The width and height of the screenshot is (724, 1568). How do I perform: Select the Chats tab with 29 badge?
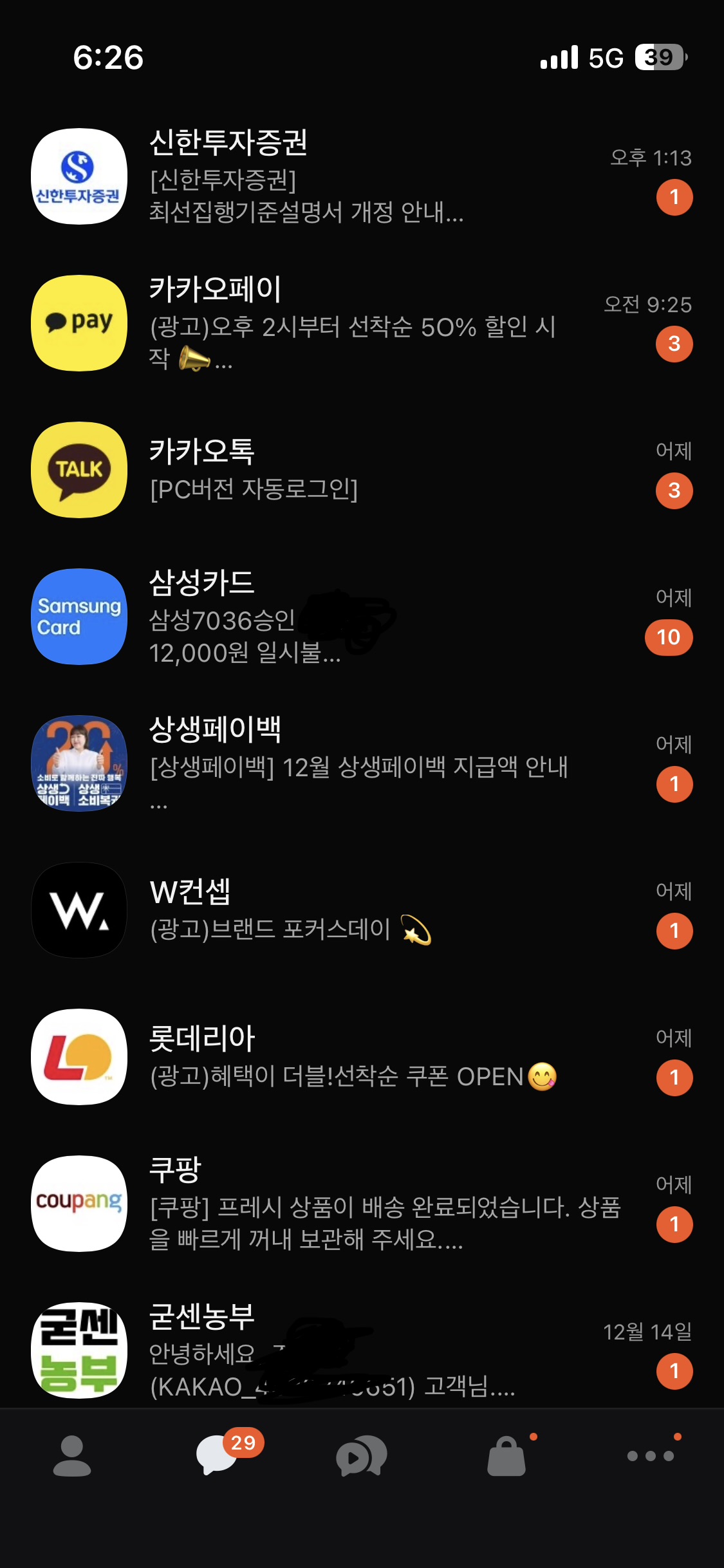point(218,1456)
